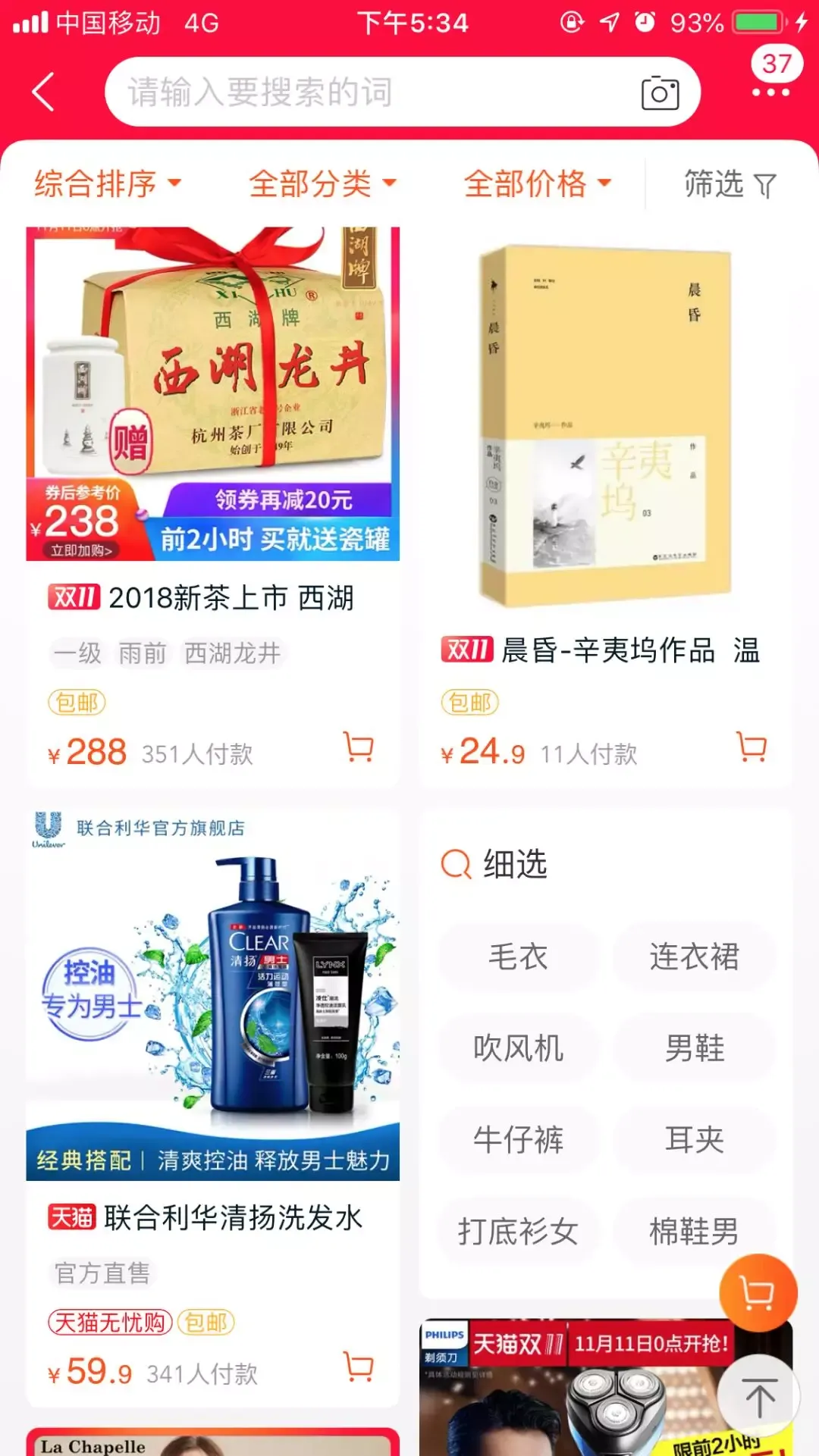
Task: Open camera image search
Action: click(660, 92)
